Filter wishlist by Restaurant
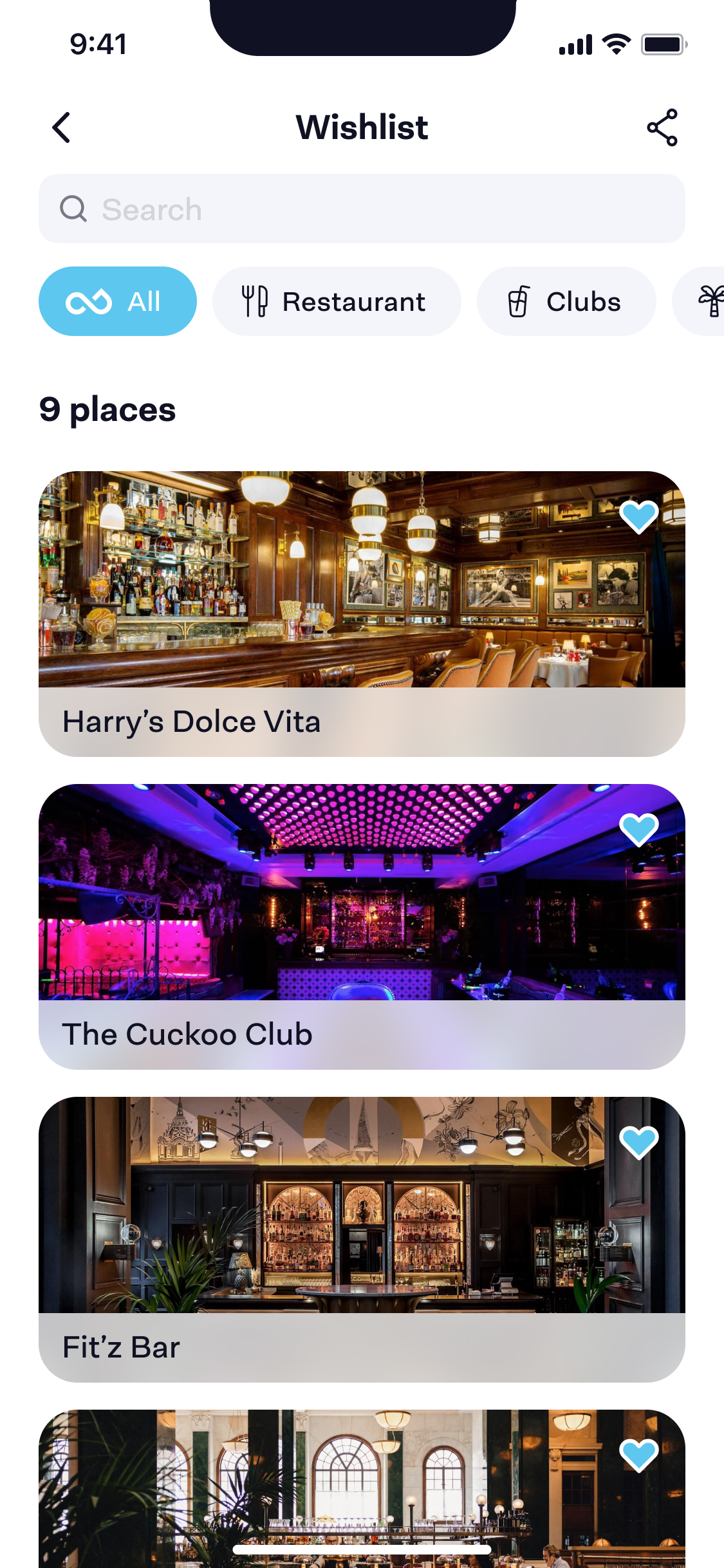724x1568 pixels. pyautogui.click(x=337, y=301)
